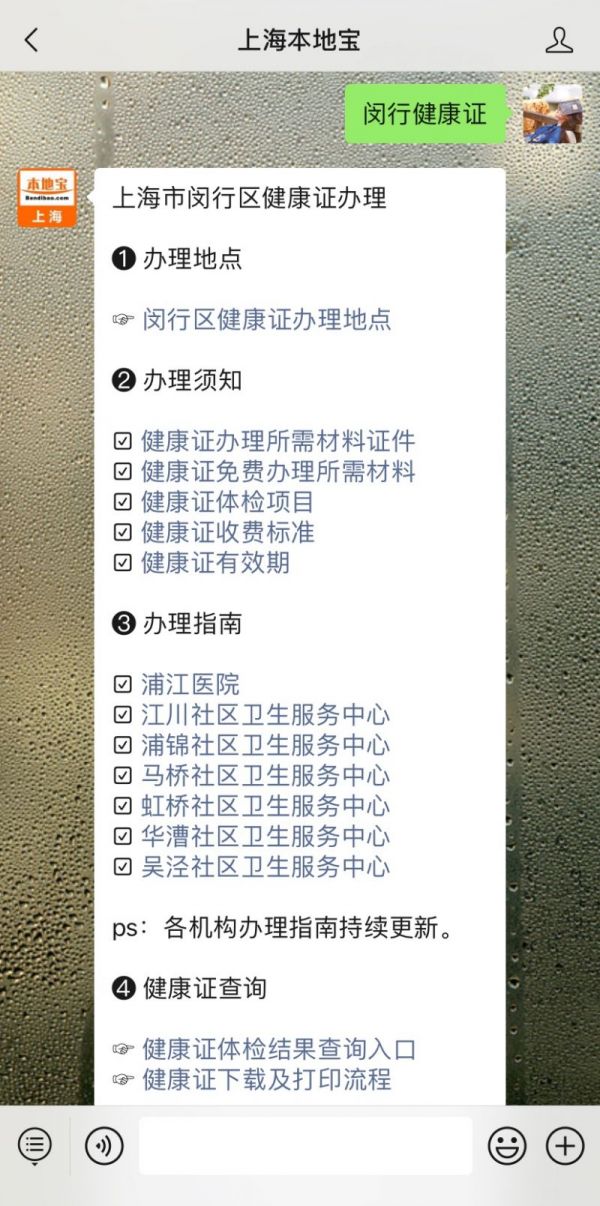Open 健康证下载及打印流程 link

click(266, 1079)
